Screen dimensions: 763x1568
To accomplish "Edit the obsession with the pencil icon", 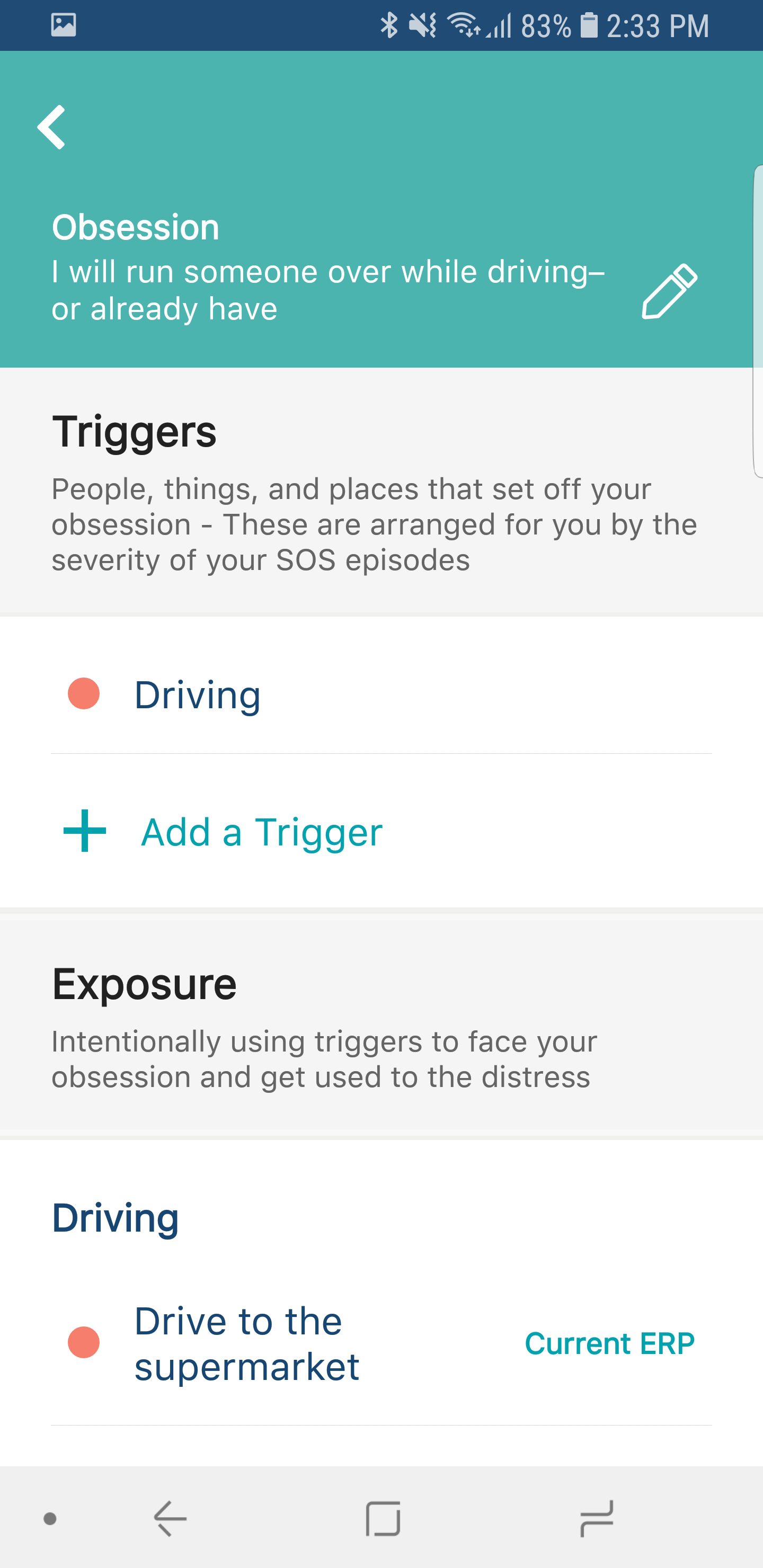I will coord(669,291).
